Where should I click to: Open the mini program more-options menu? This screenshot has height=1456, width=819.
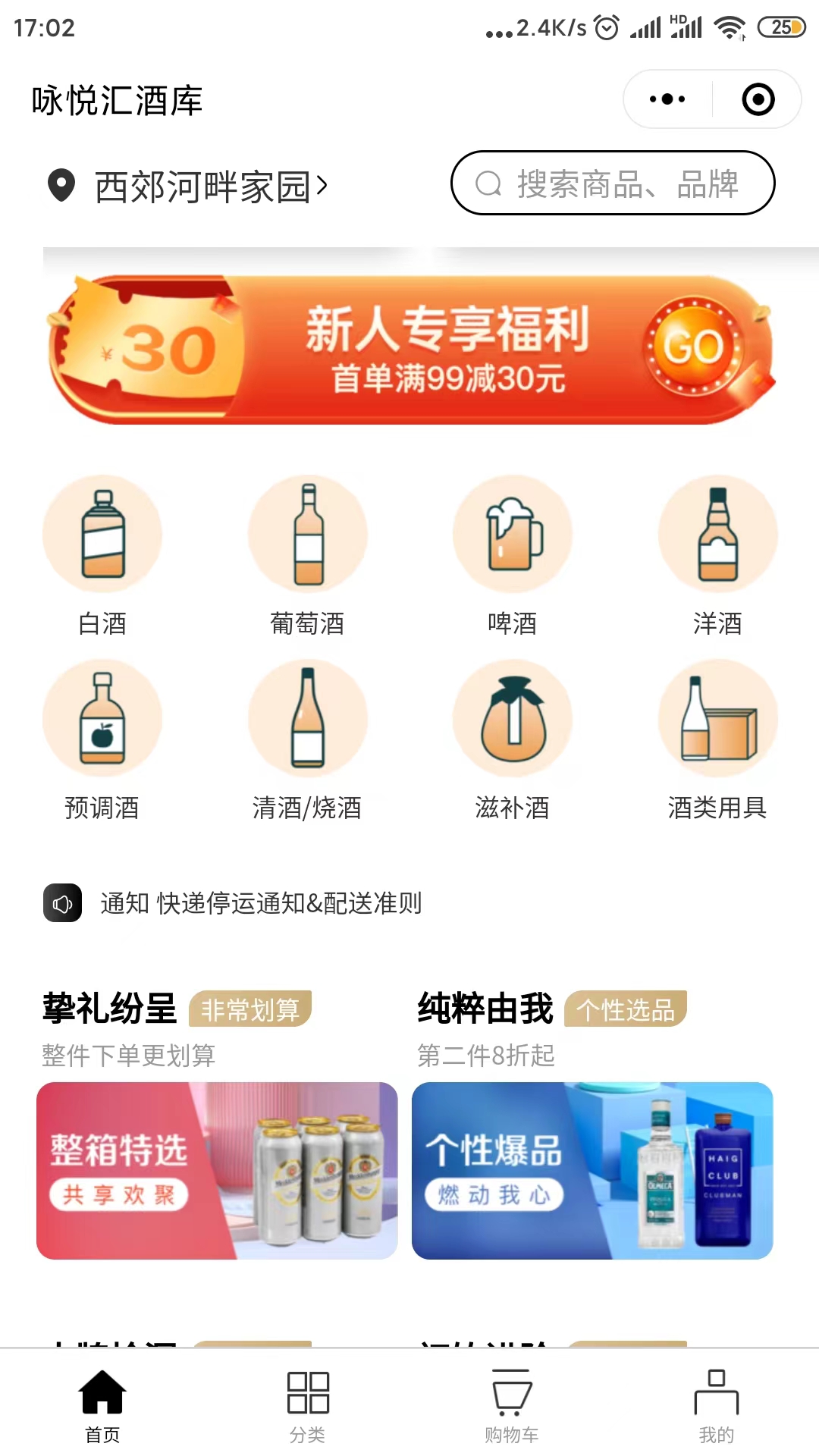point(667,99)
